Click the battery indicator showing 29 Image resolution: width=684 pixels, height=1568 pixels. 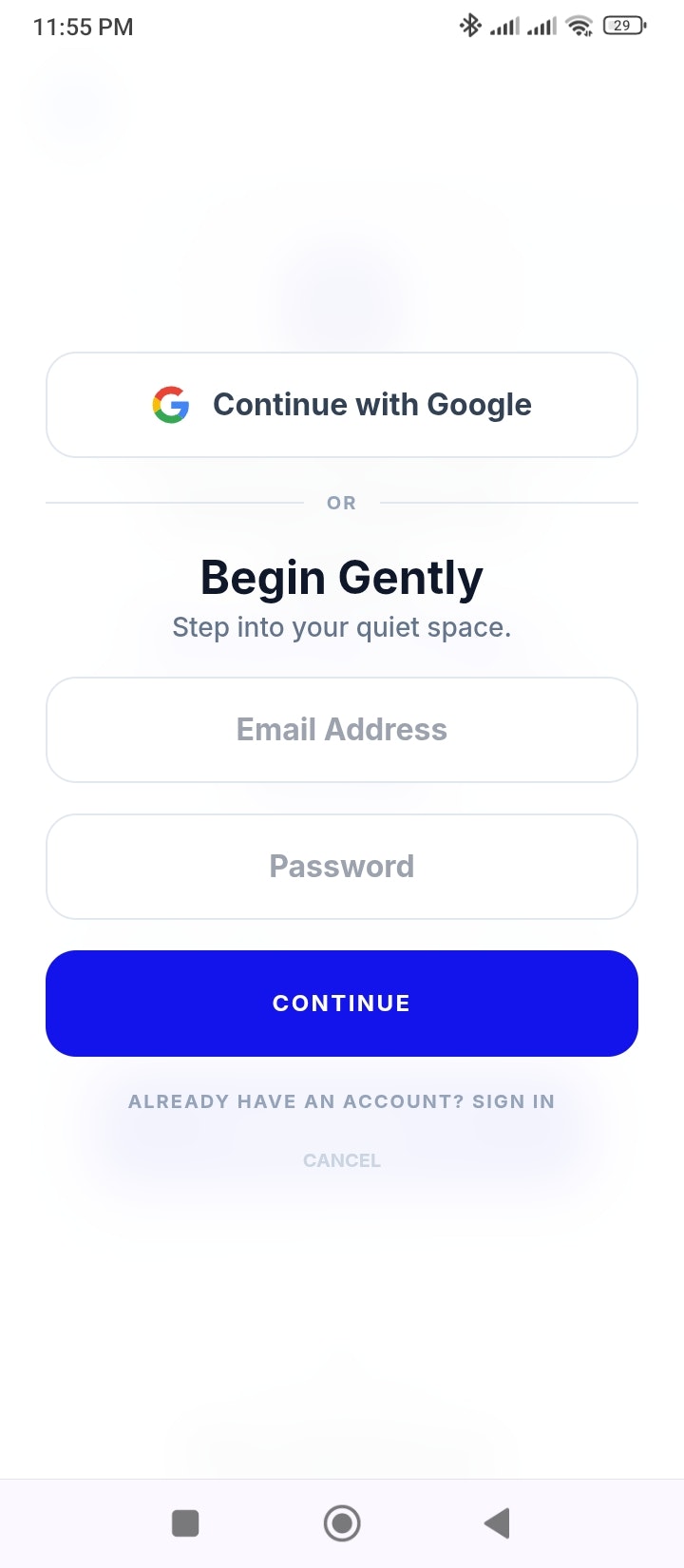622,25
